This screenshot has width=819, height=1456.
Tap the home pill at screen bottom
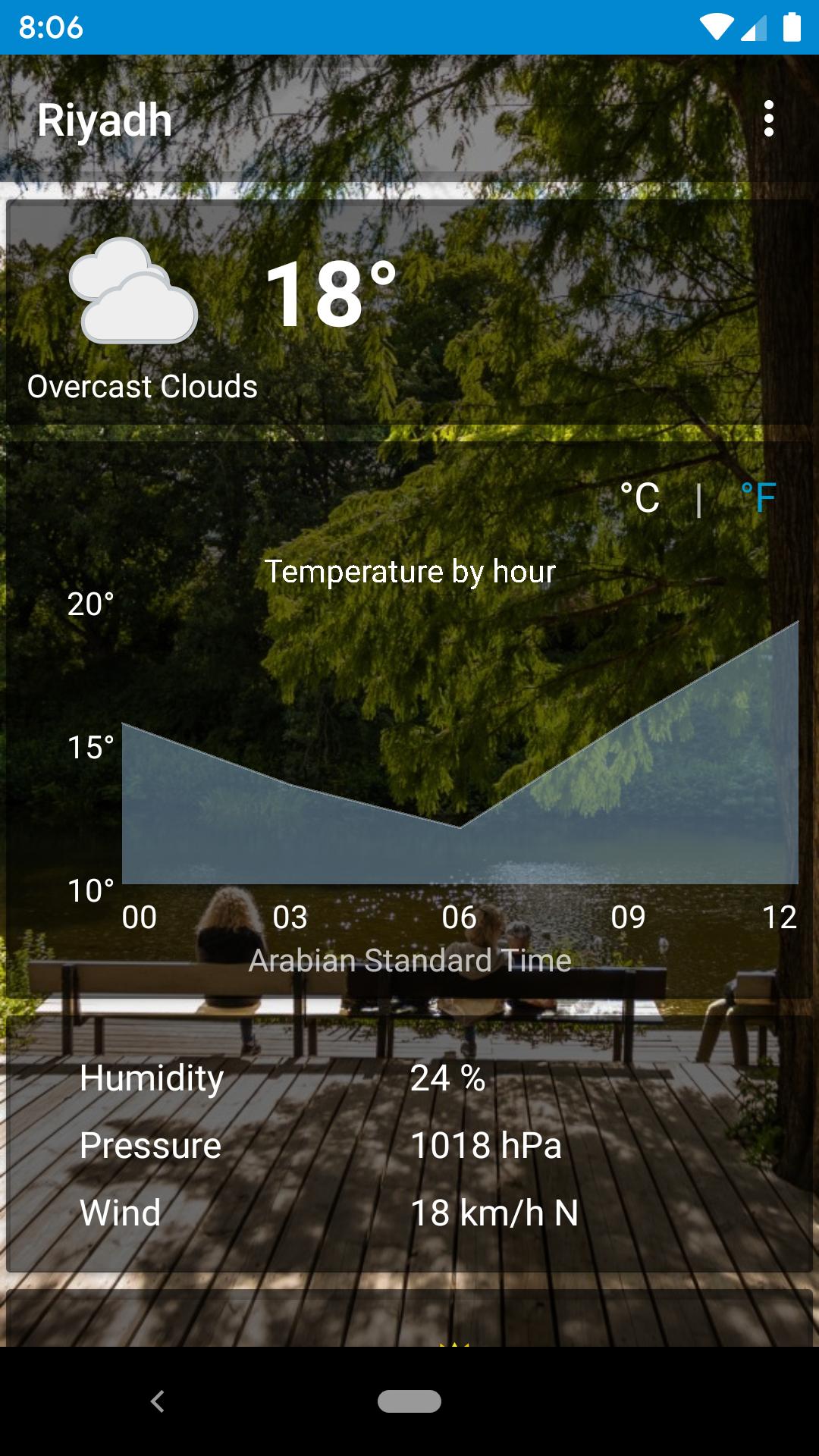coord(409,1401)
